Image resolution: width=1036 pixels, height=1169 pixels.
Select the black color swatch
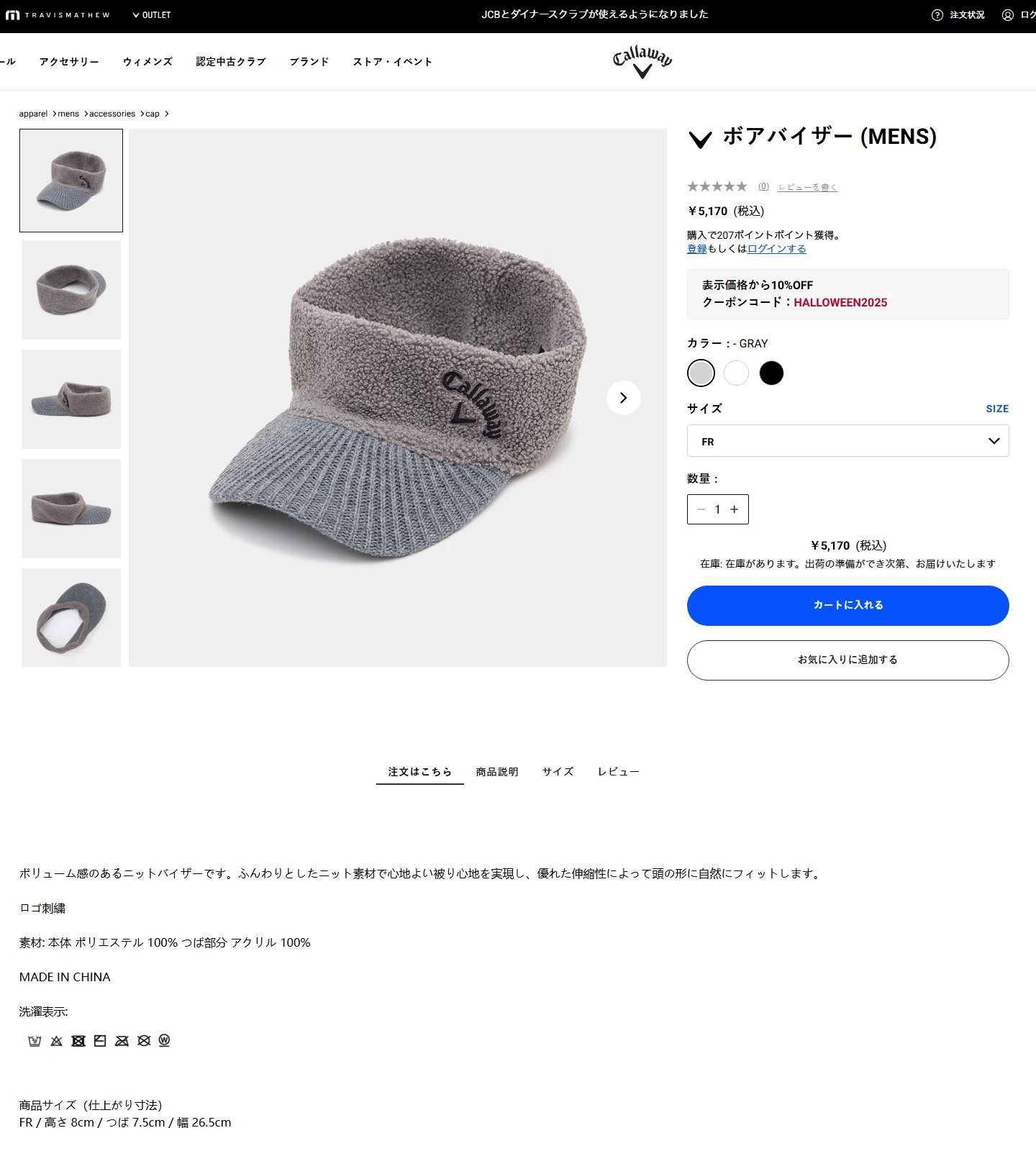[x=771, y=373]
